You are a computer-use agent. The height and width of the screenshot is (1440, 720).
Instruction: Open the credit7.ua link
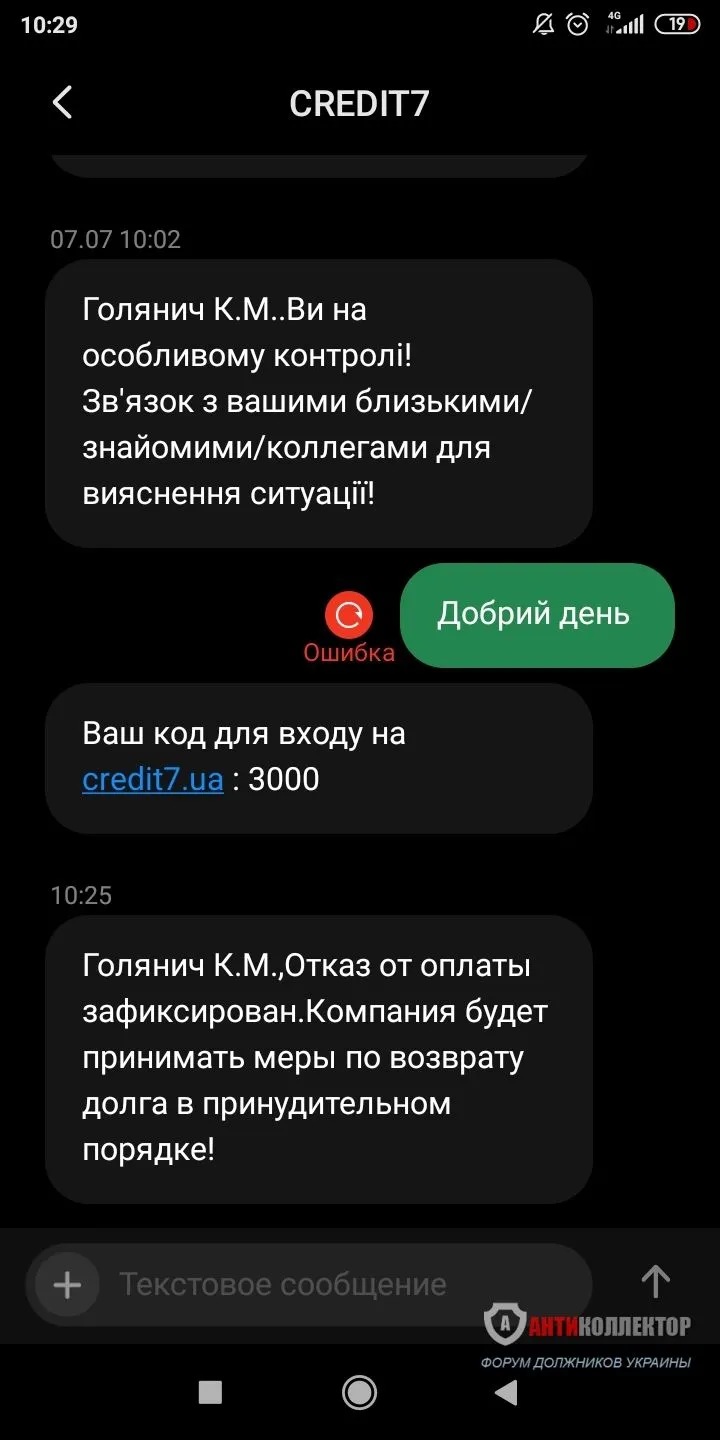tap(152, 780)
